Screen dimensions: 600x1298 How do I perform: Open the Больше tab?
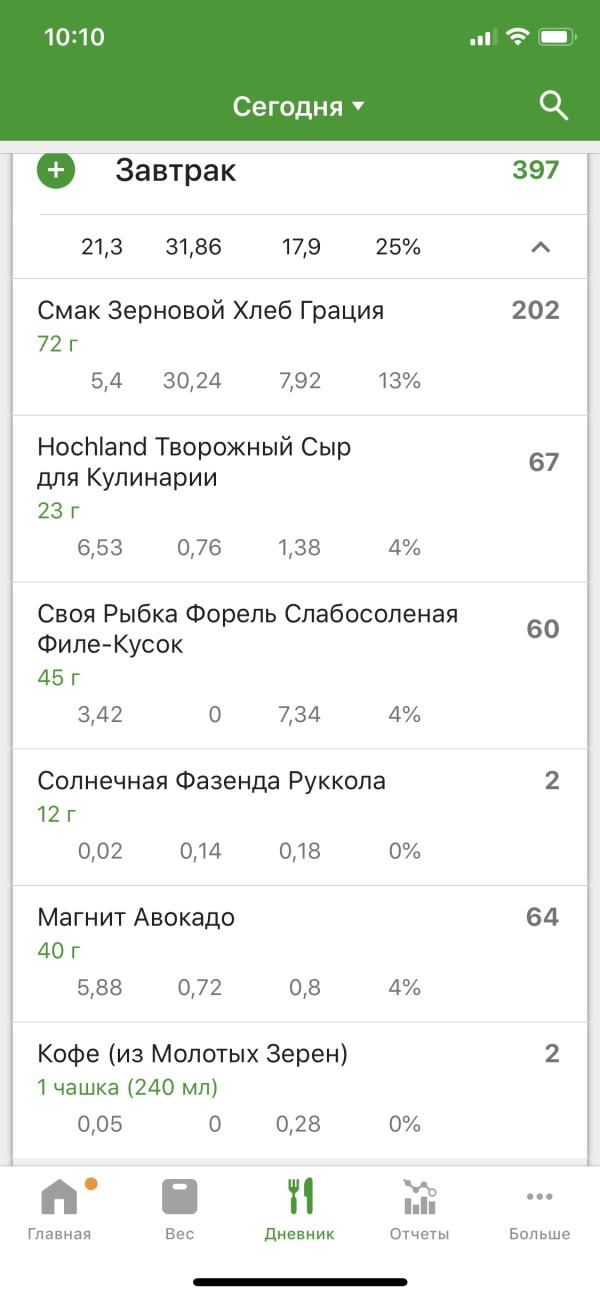point(540,1209)
